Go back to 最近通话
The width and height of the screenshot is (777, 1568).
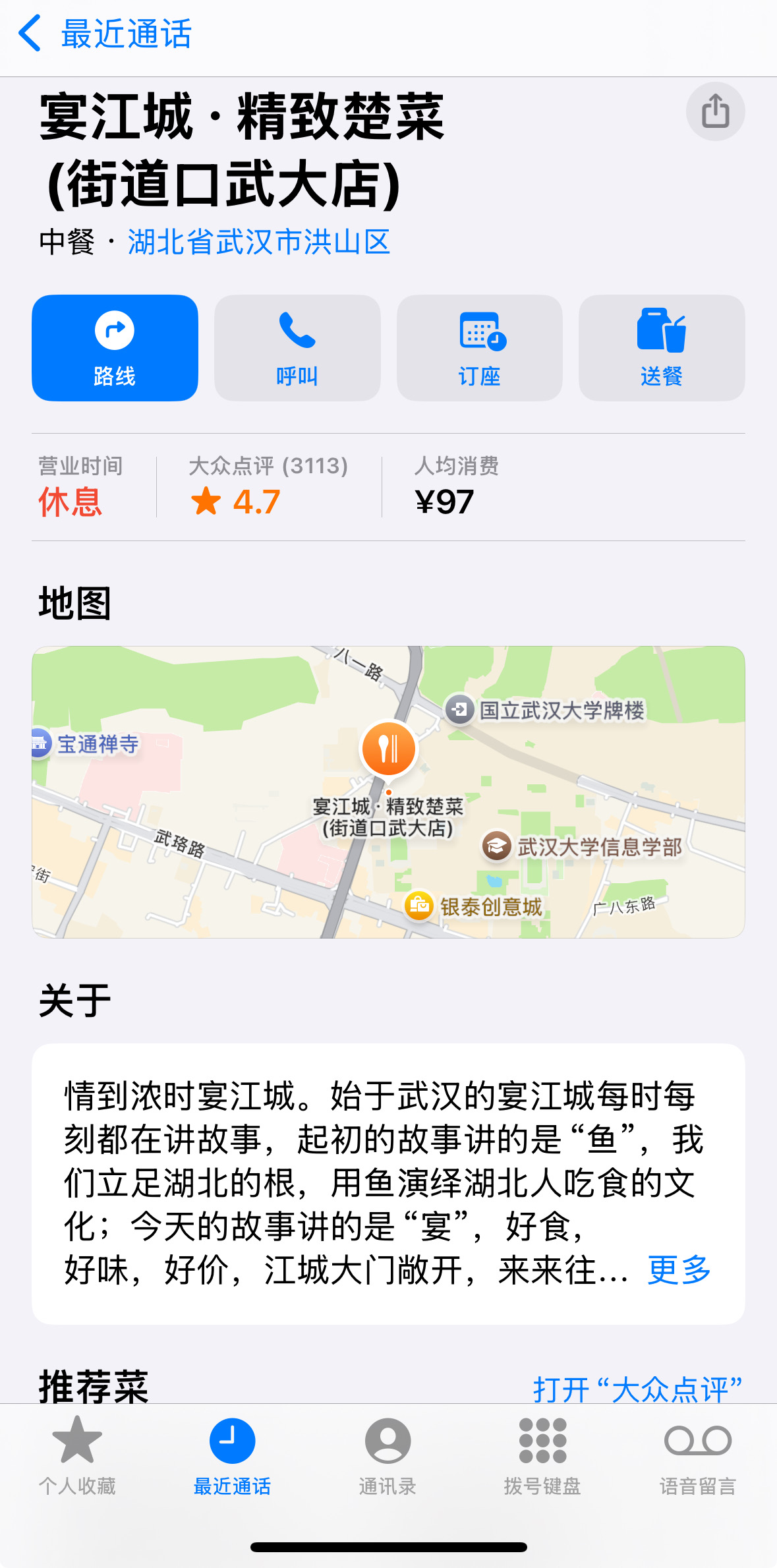coord(105,34)
